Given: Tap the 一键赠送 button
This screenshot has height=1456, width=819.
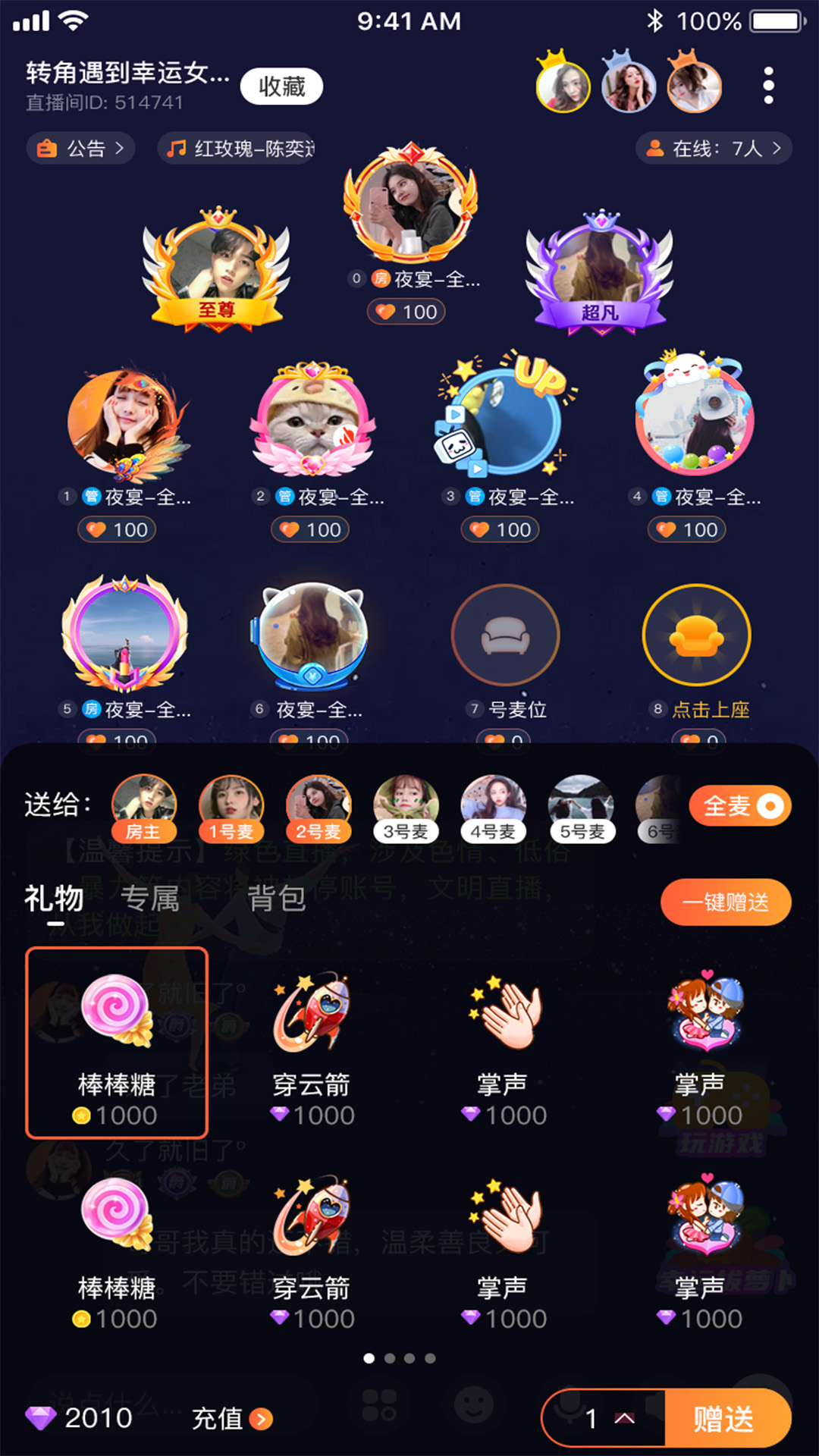Looking at the screenshot, I should tap(726, 902).
